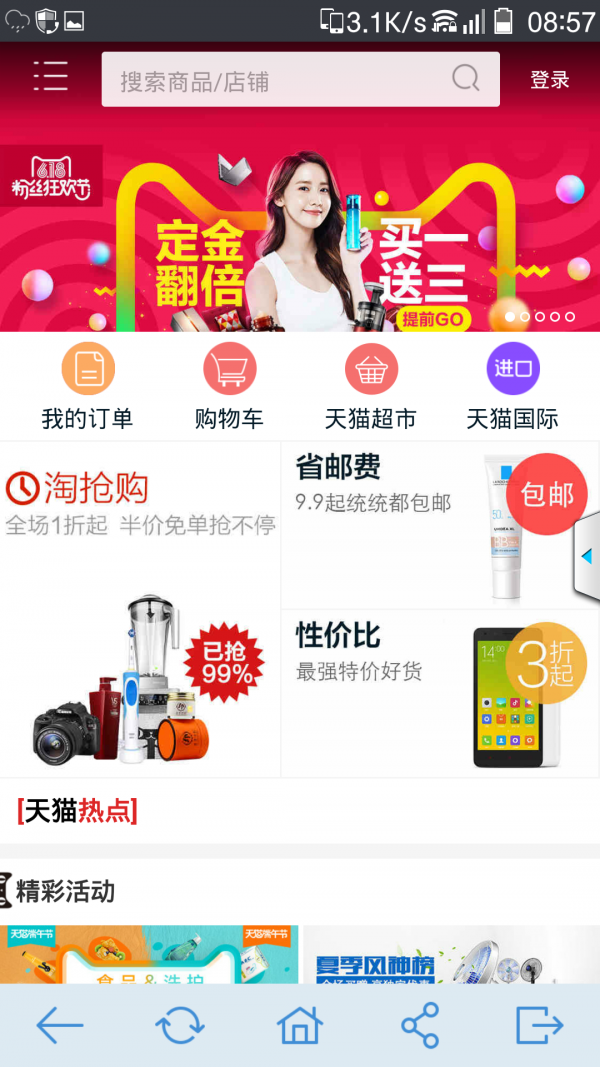Return to the home page
This screenshot has width=600, height=1067.
pyautogui.click(x=300, y=1025)
